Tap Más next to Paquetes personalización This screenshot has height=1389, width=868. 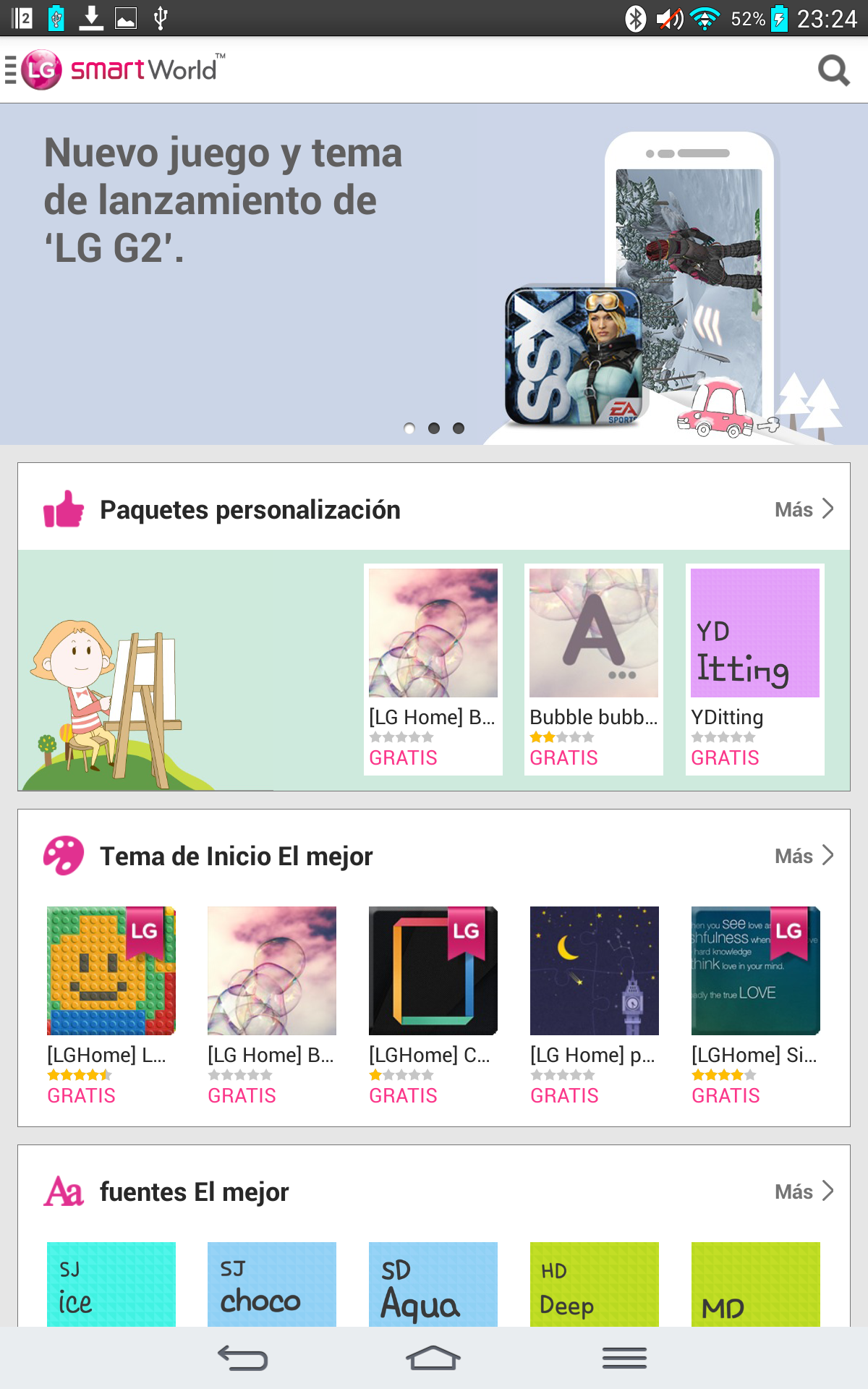click(x=804, y=509)
